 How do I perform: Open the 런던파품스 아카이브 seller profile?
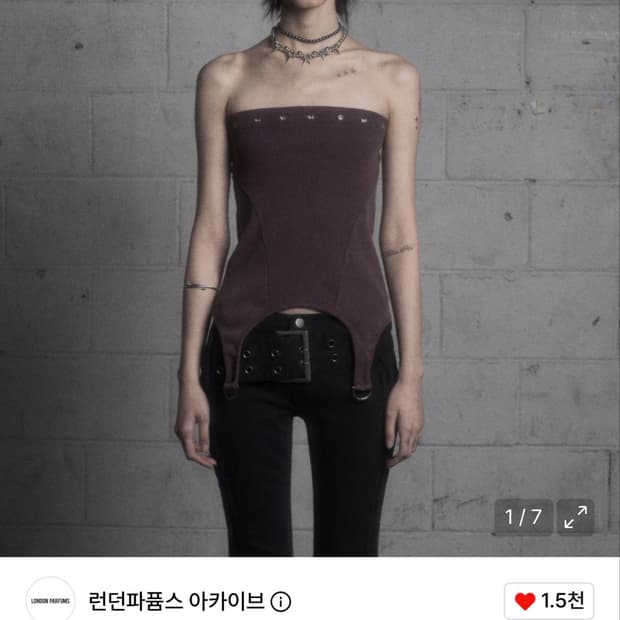point(176,601)
